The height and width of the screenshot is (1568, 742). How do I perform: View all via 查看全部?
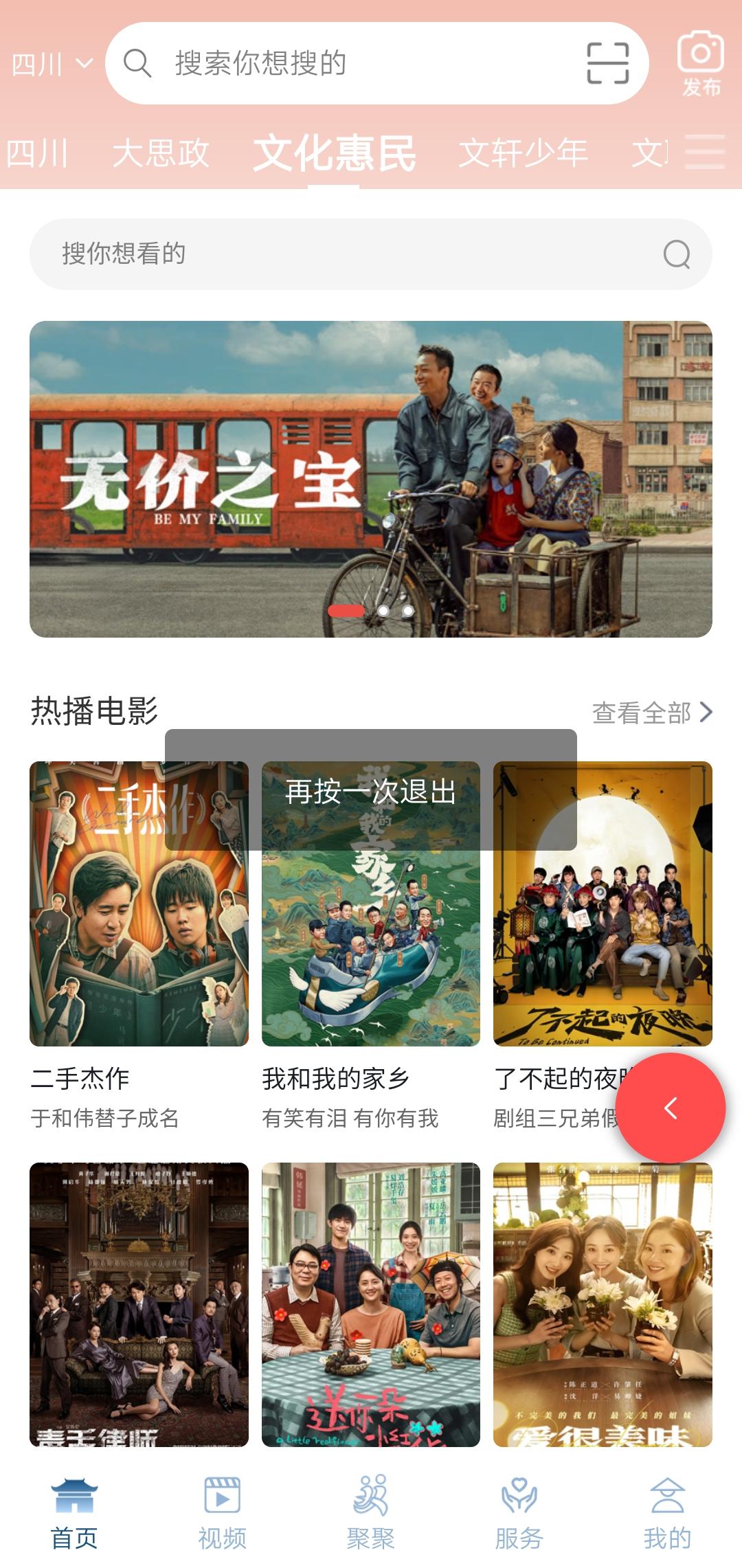click(x=651, y=713)
